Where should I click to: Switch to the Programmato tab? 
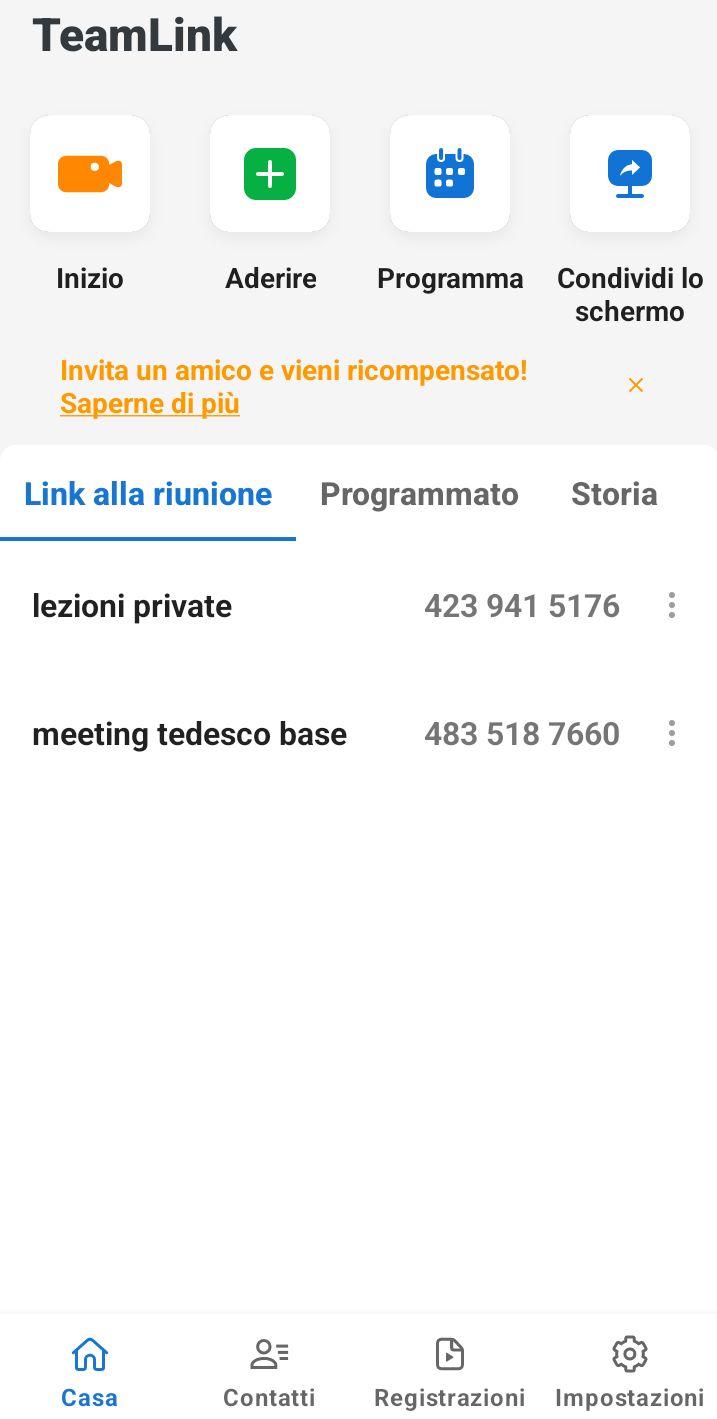[x=419, y=494]
